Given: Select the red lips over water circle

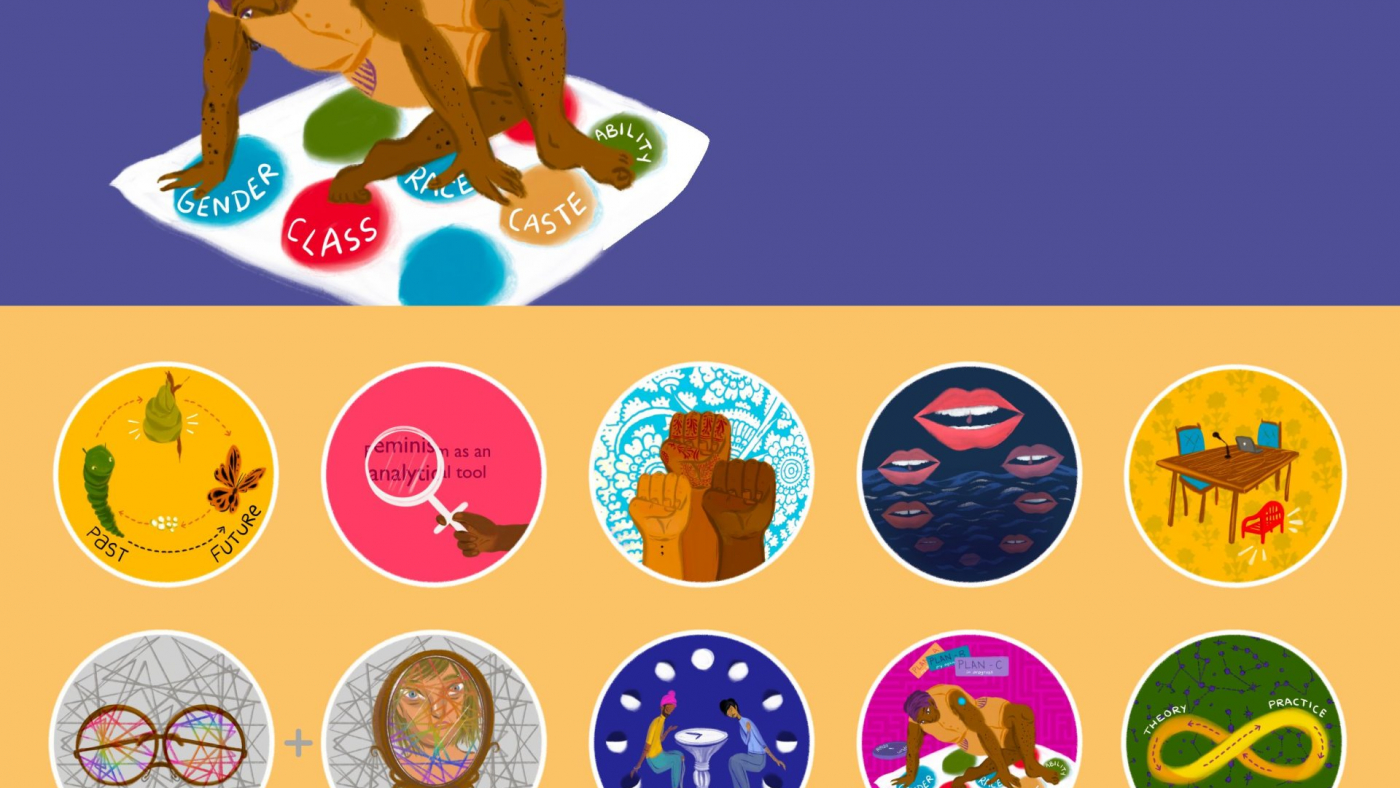Looking at the screenshot, I should tap(969, 474).
